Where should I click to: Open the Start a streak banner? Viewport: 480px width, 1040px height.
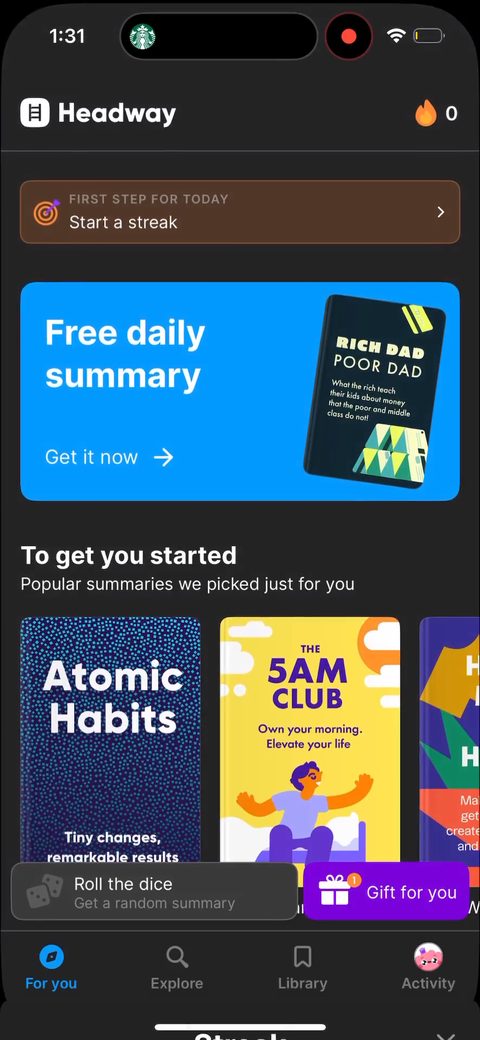[240, 212]
